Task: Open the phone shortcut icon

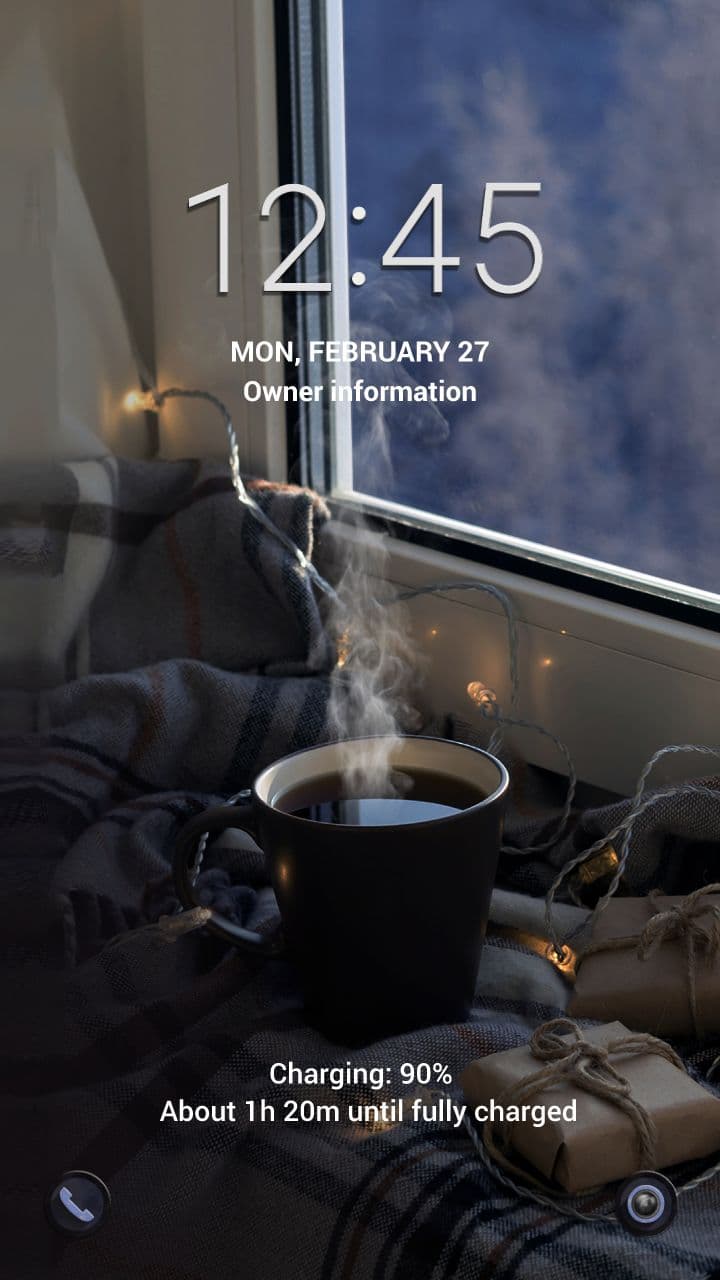Action: pyautogui.click(x=77, y=1203)
